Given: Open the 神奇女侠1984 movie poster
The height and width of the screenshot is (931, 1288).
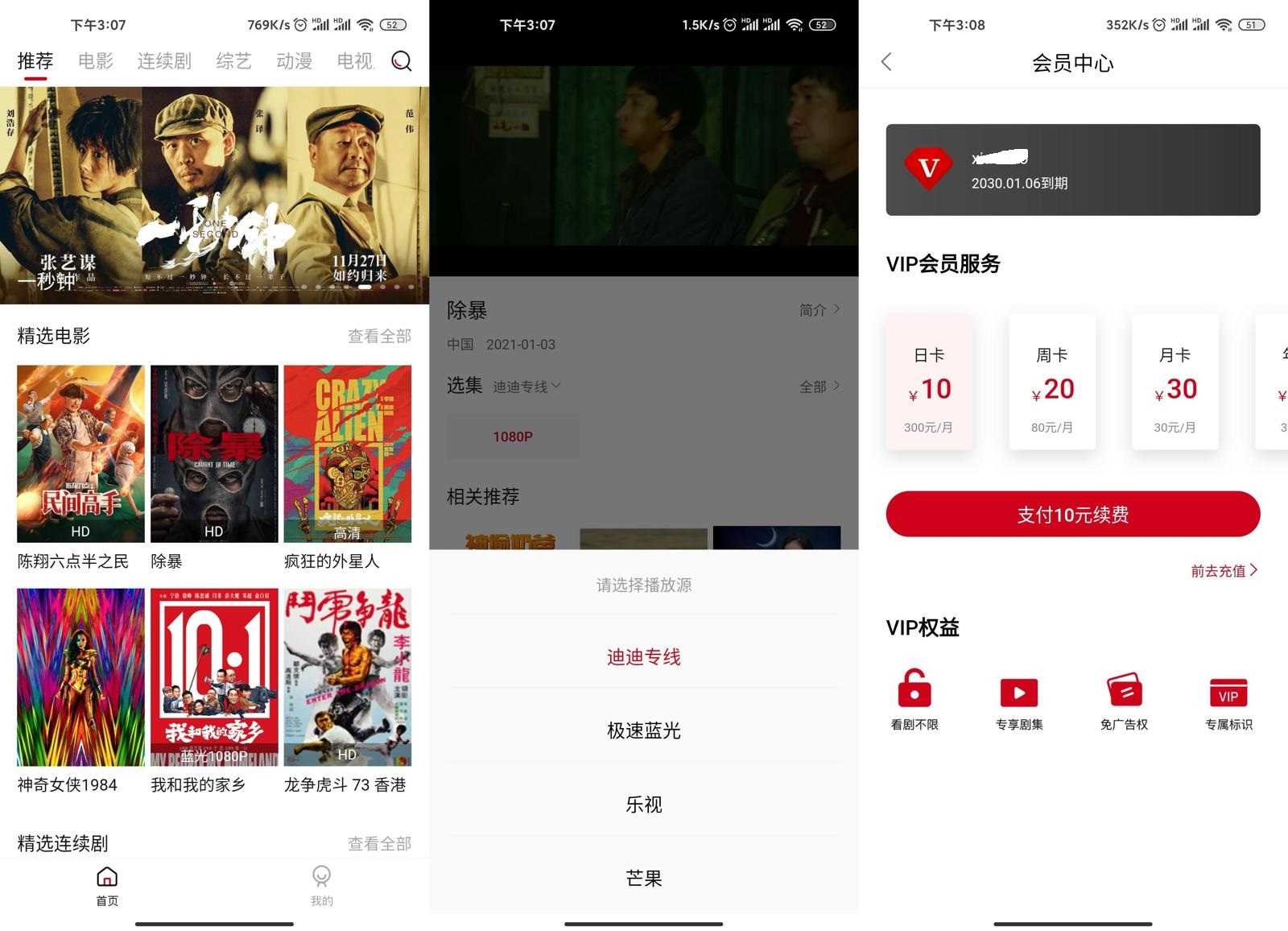Looking at the screenshot, I should [80, 677].
